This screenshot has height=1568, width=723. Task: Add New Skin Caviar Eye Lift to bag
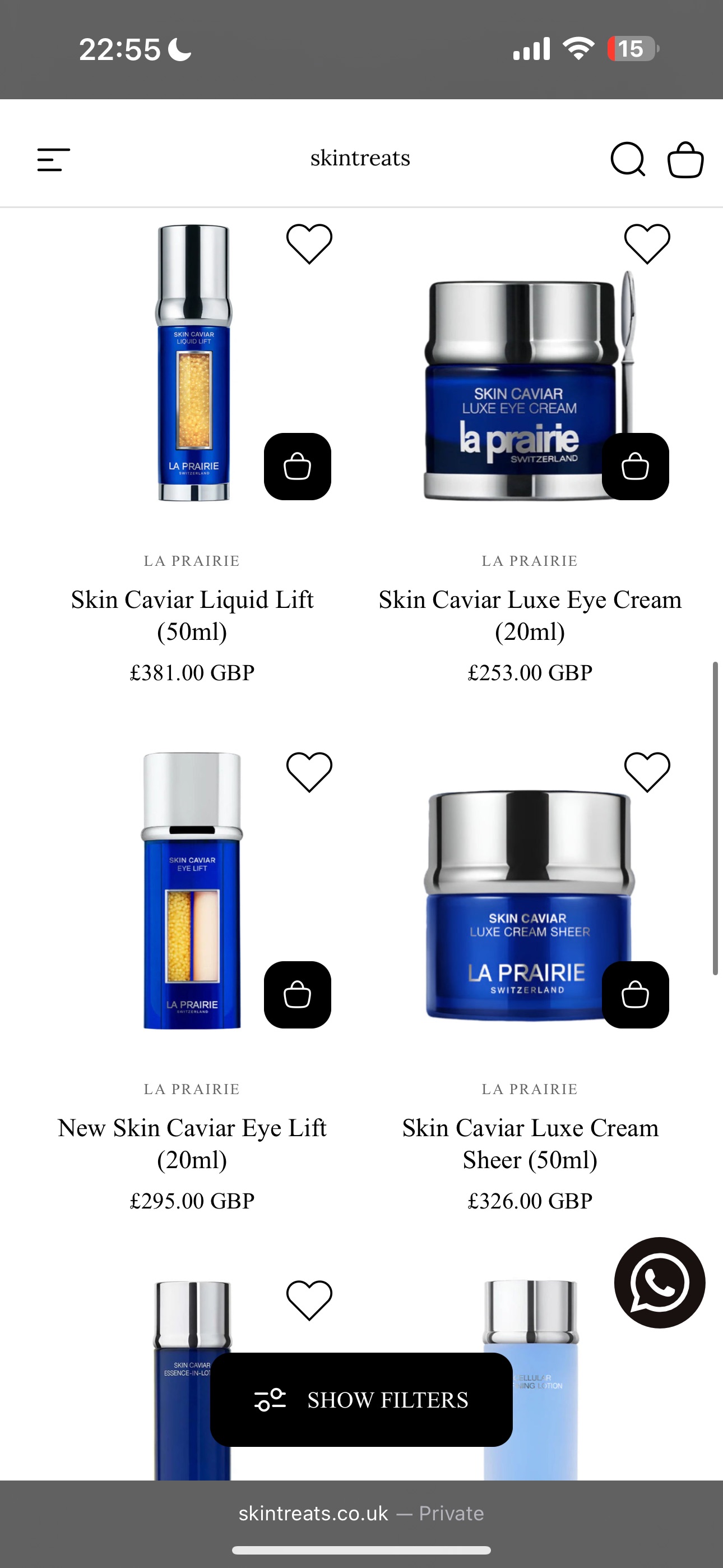[297, 995]
